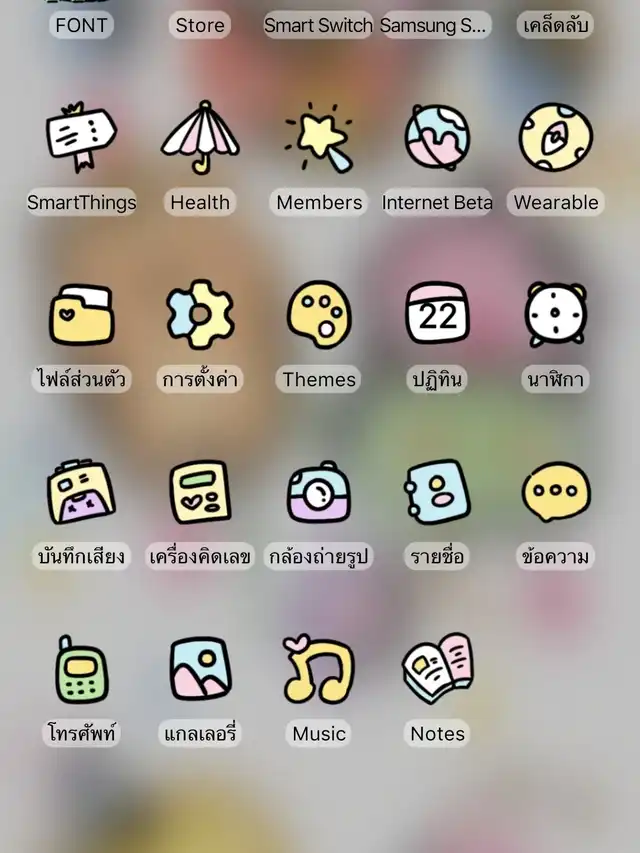The image size is (640, 853).
Task: Open the ปฏิทิน calendar app
Action: click(x=437, y=314)
